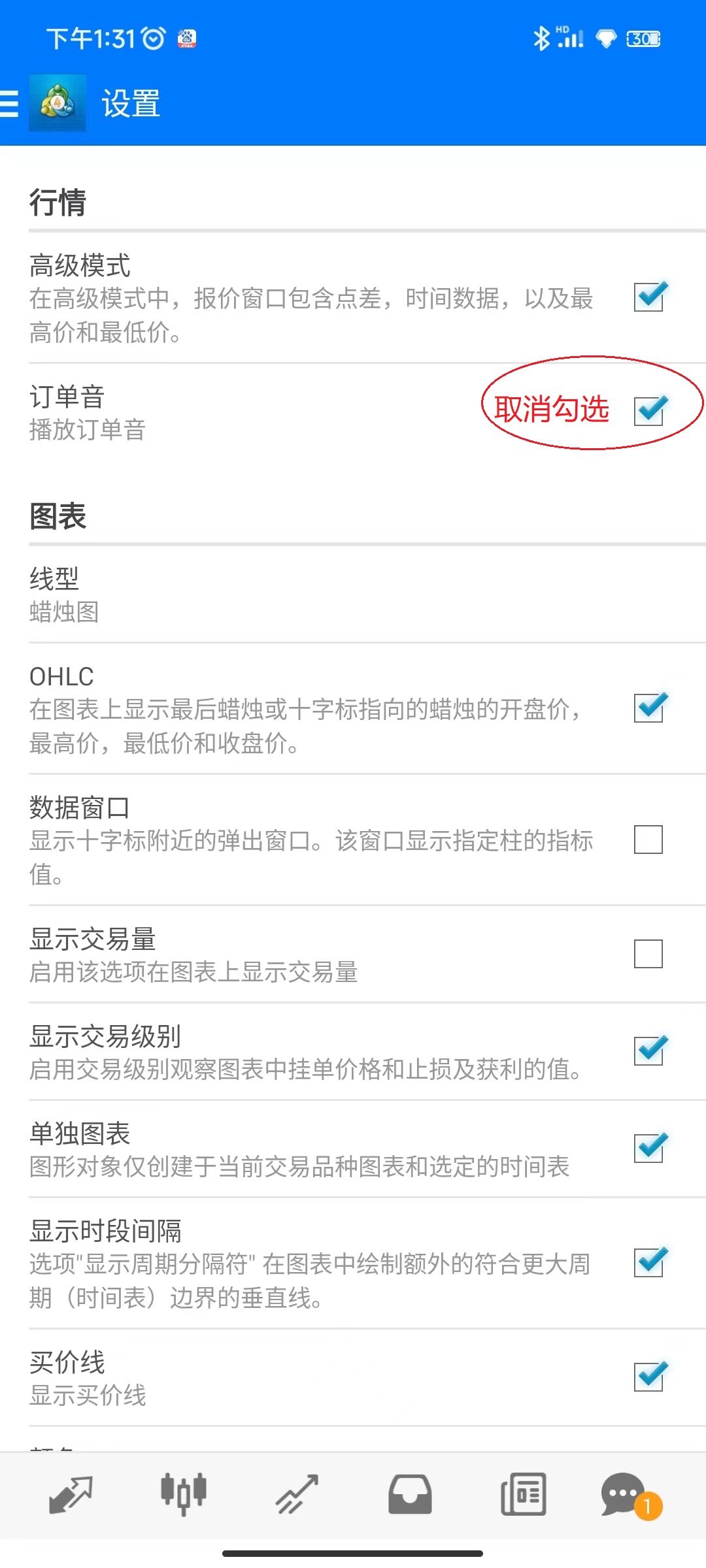Select the candlestick Charts icon
The height and width of the screenshot is (1568, 706).
(x=183, y=1493)
